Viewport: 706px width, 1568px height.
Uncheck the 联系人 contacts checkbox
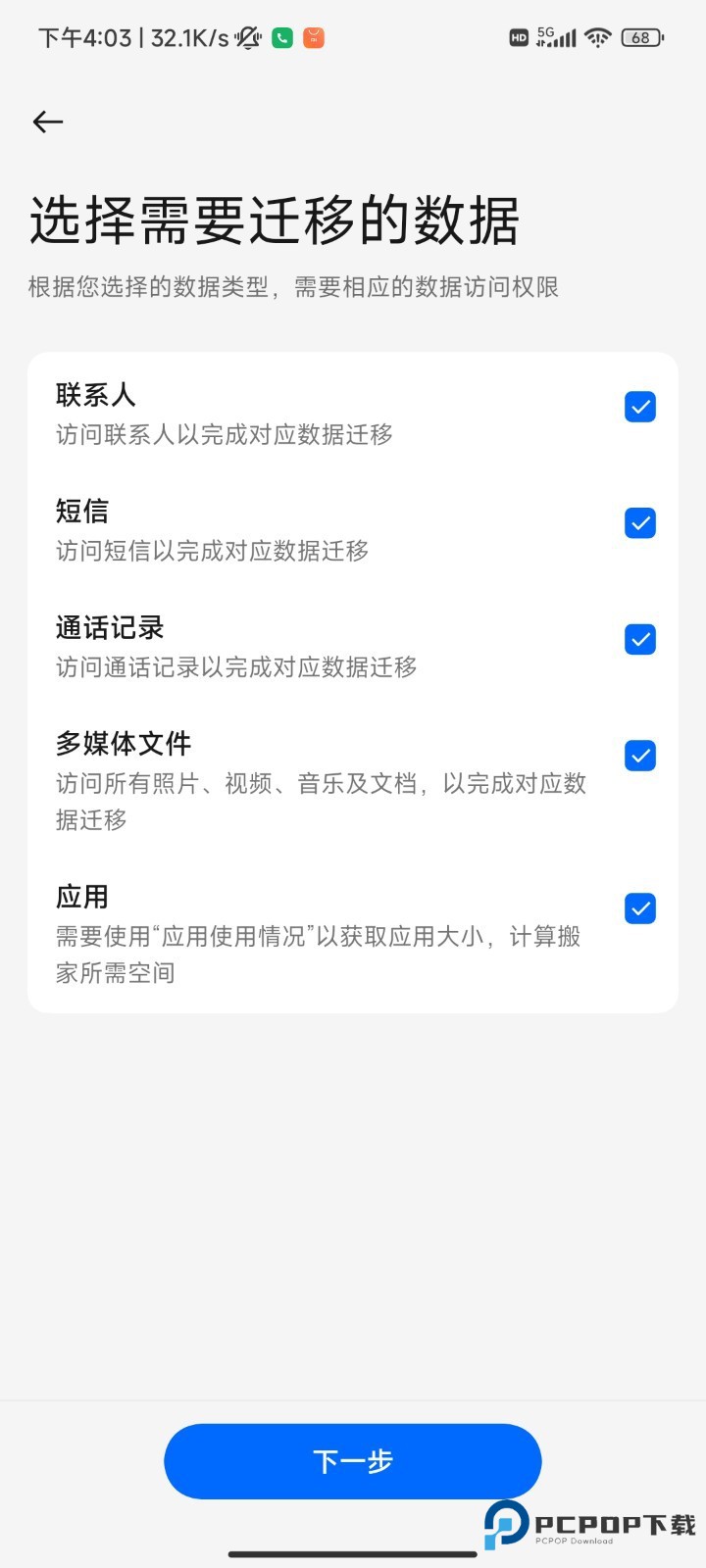pos(639,407)
